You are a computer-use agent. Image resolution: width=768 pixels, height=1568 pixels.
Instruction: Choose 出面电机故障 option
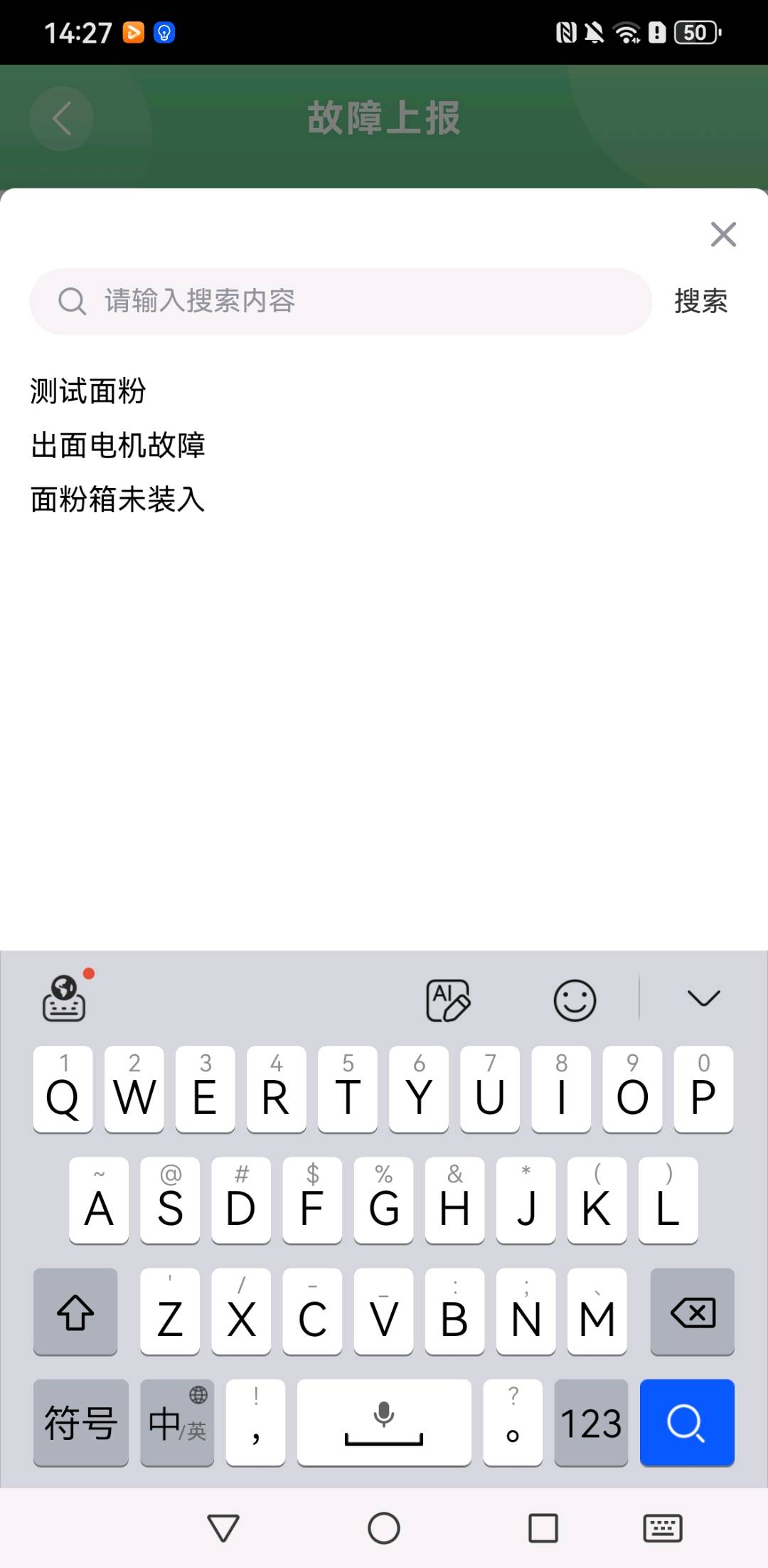tap(118, 445)
